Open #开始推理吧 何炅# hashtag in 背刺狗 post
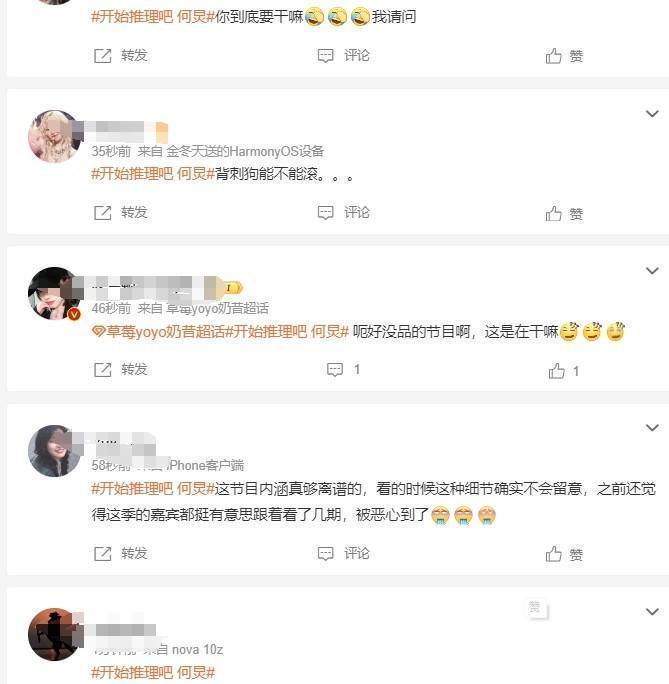669x684 pixels. pyautogui.click(x=152, y=174)
